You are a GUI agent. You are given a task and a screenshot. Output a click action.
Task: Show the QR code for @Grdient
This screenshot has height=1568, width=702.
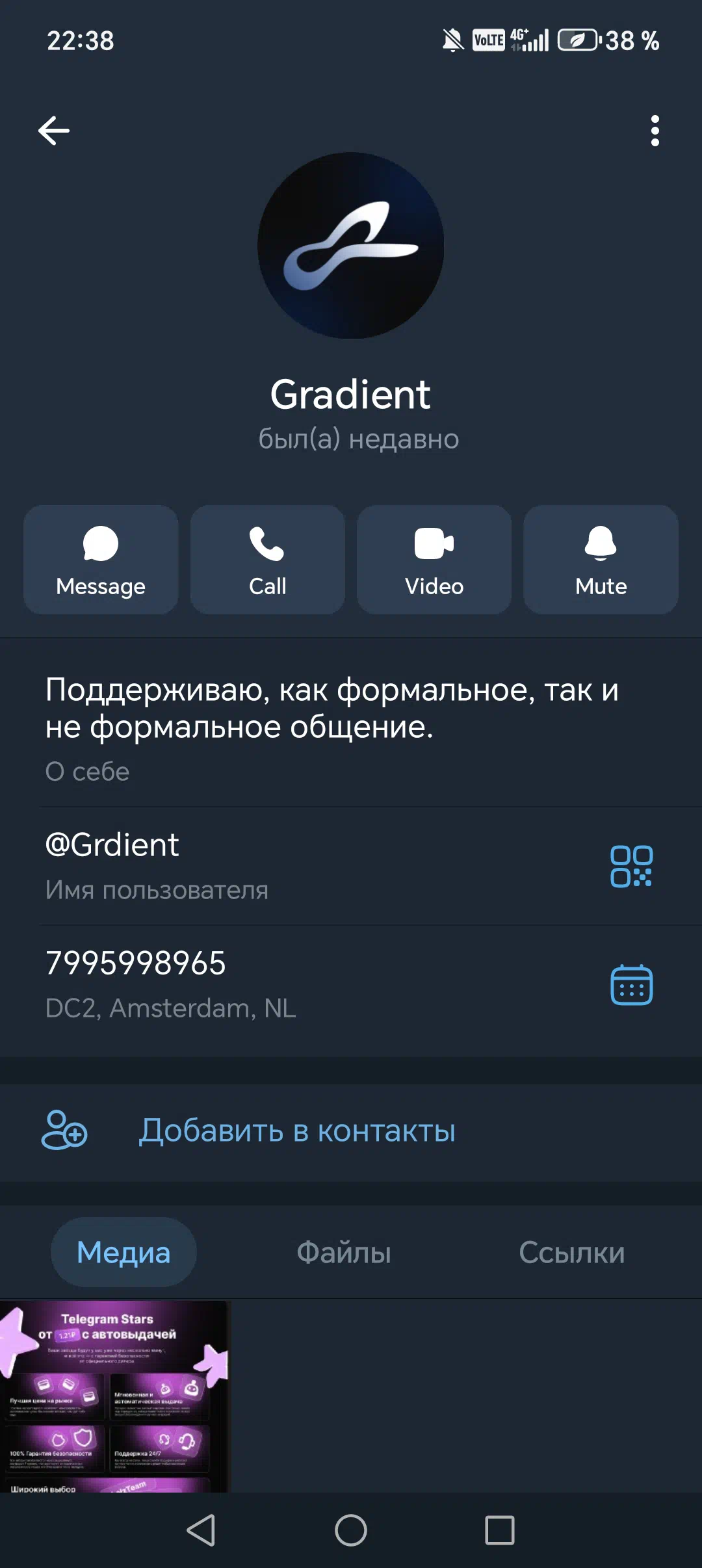pyautogui.click(x=631, y=866)
